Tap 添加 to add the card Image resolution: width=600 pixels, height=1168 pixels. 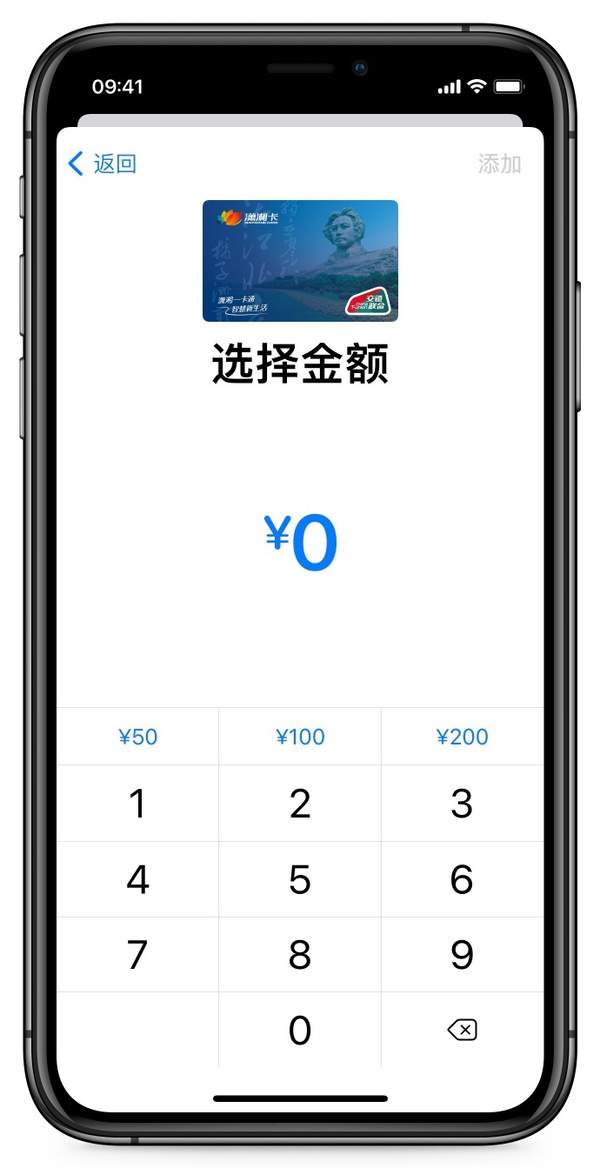pyautogui.click(x=499, y=164)
